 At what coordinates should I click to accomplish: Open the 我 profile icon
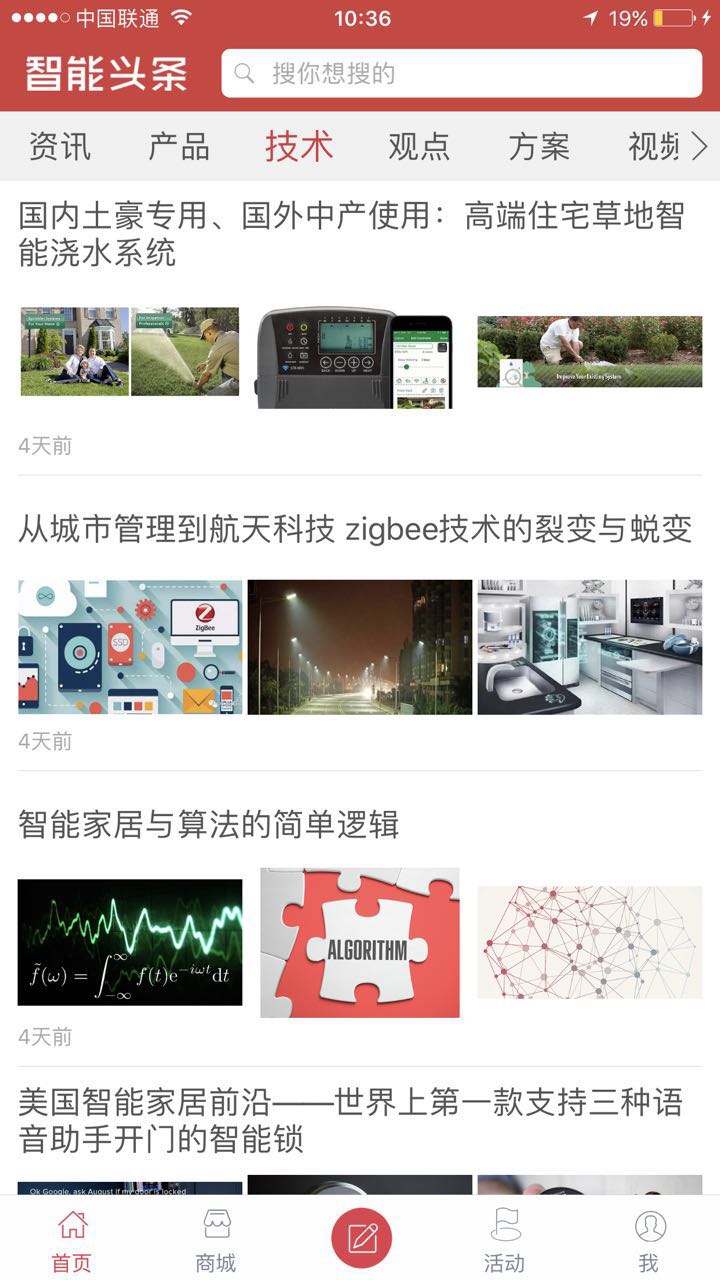pyautogui.click(x=651, y=1232)
